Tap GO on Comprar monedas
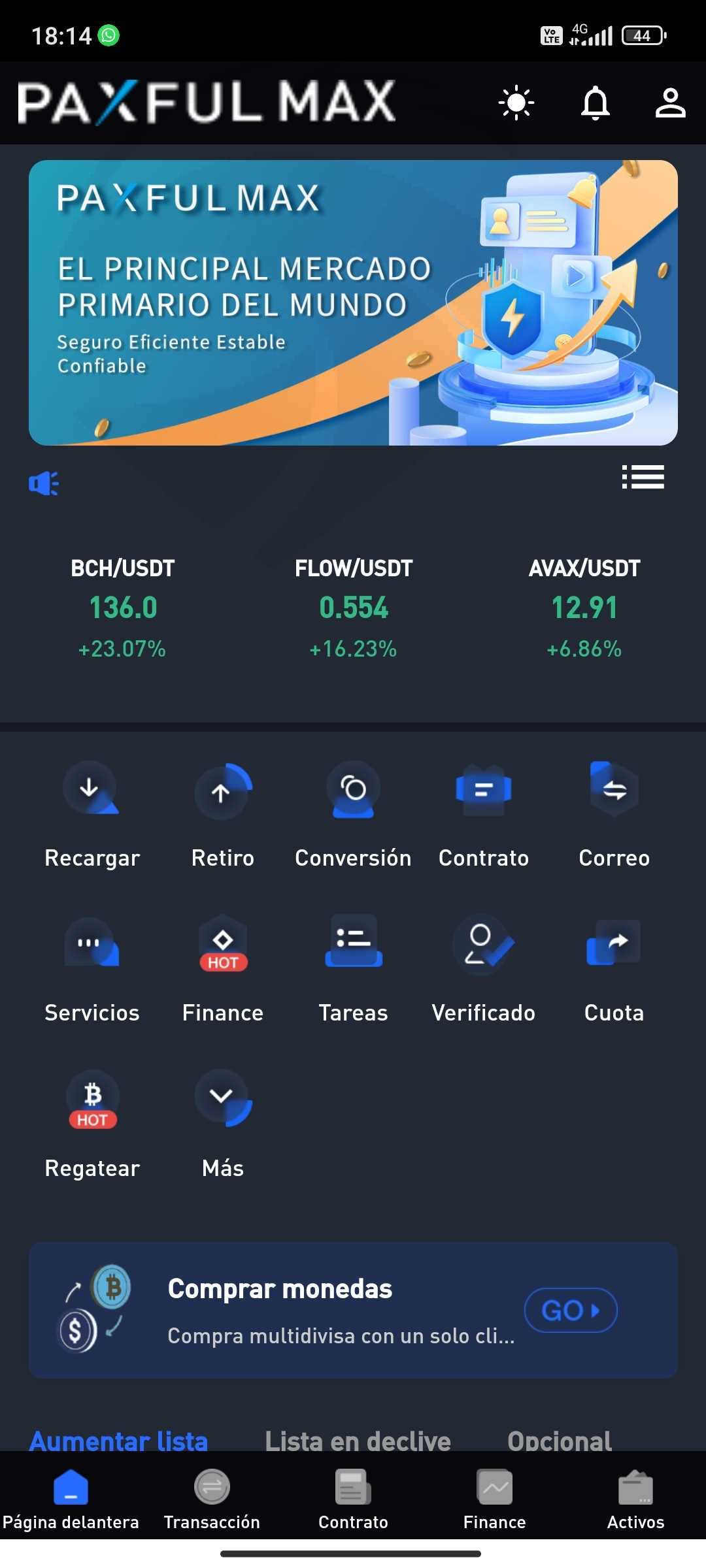 (x=571, y=1310)
